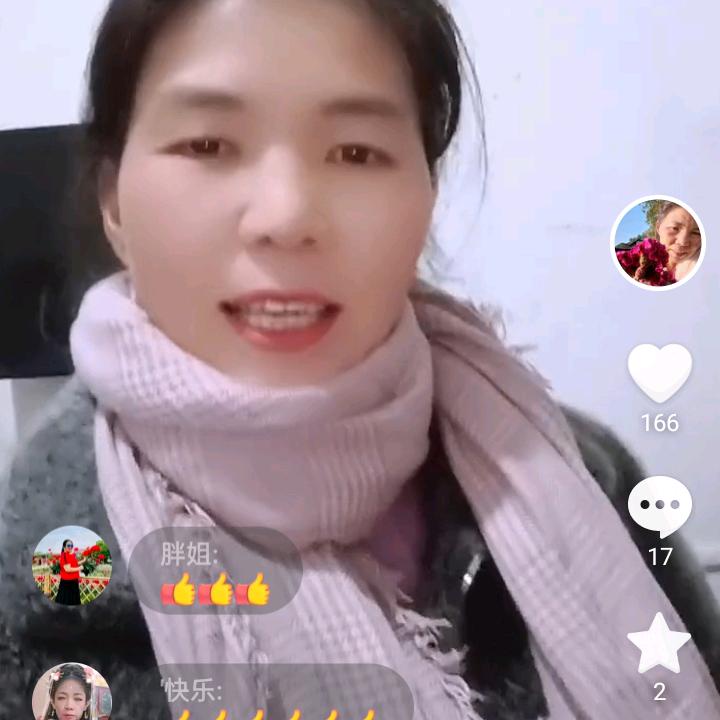Favorite this video with the star
The image size is (720, 720).
coord(659,644)
